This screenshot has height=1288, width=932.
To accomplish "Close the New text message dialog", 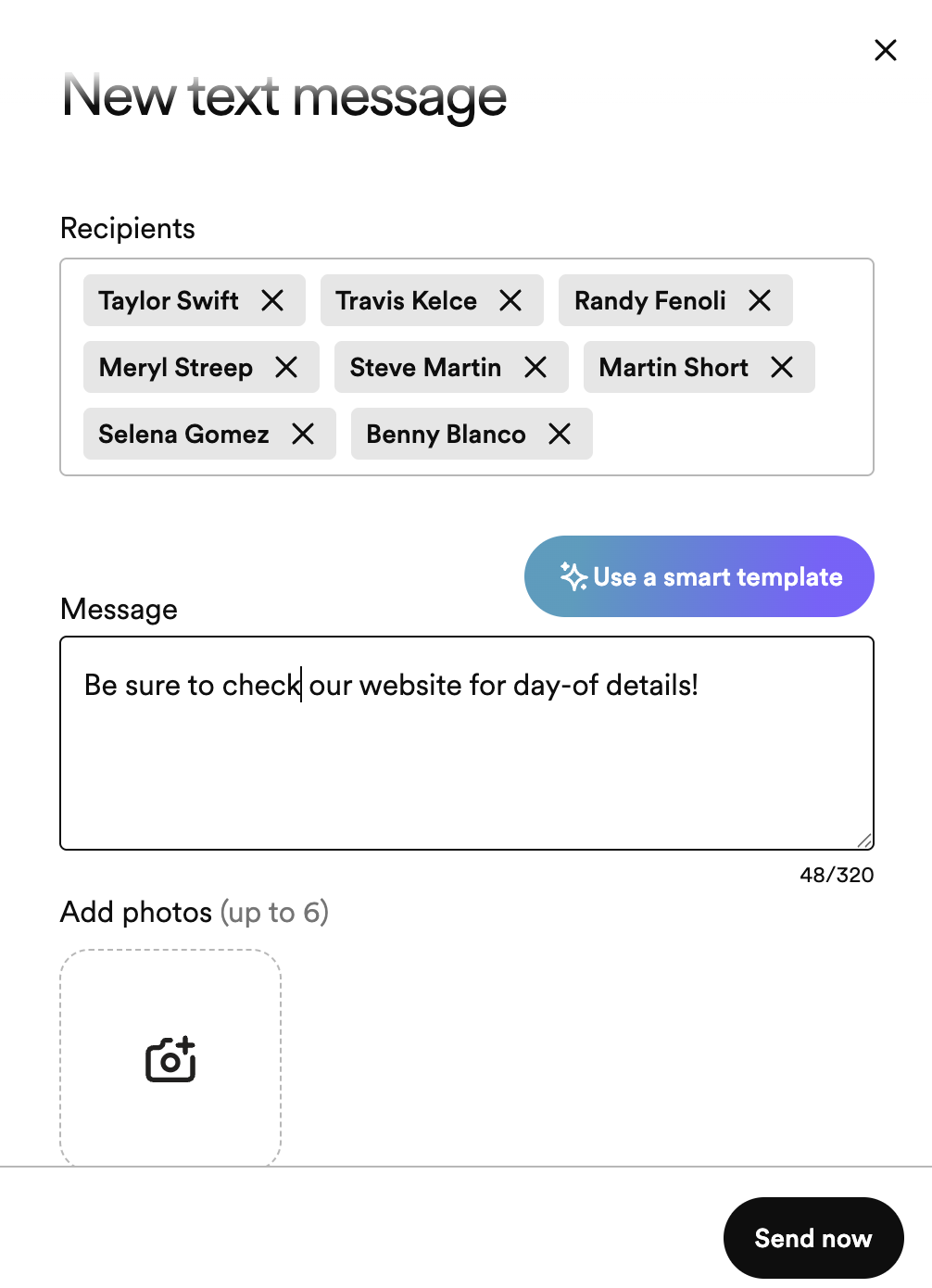I will pyautogui.click(x=886, y=50).
